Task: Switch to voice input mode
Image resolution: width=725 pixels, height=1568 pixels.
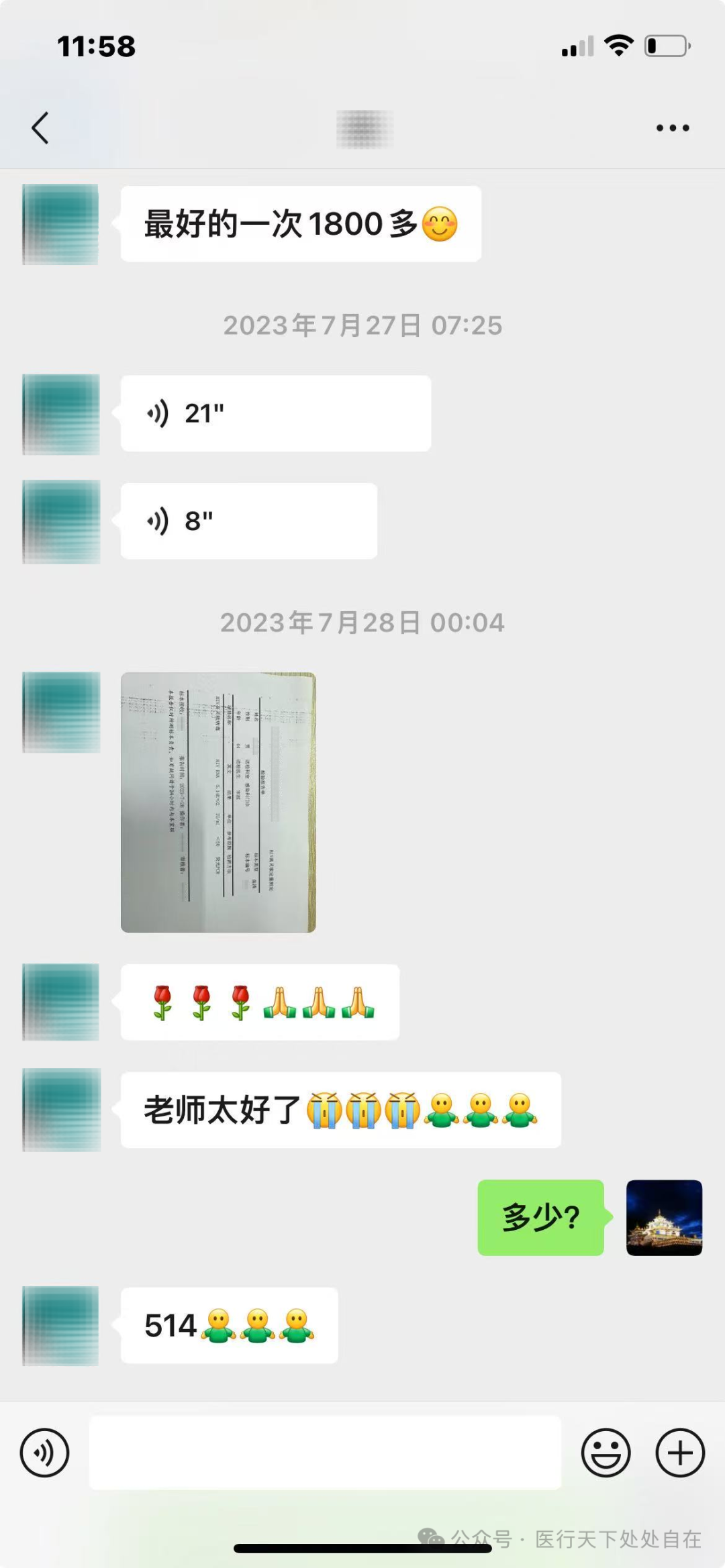Action: pos(44,1453)
